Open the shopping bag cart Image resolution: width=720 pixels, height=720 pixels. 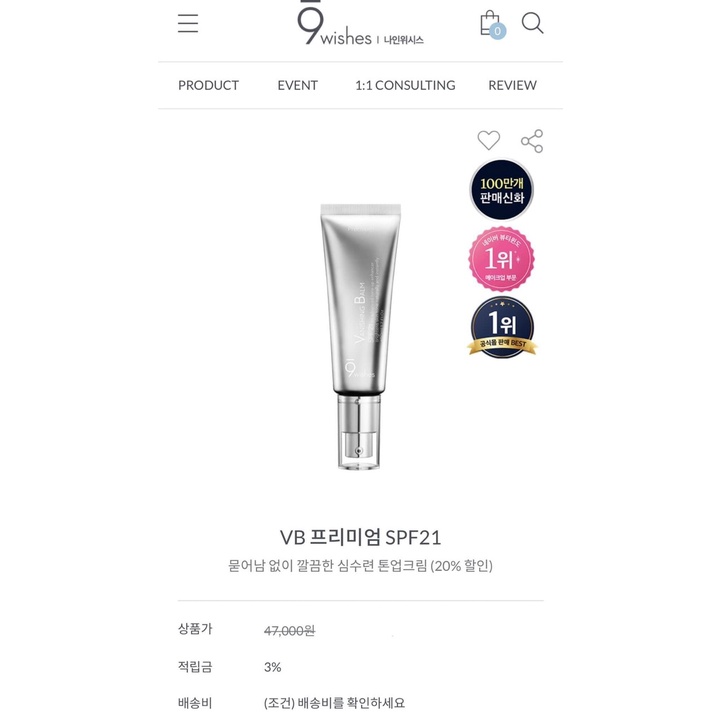(492, 24)
